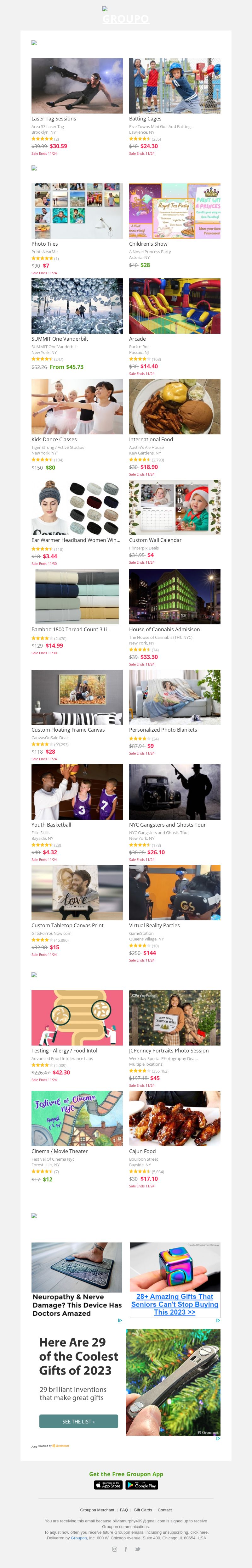View the Batting Cages deal
The height and width of the screenshot is (1568, 252).
[x=175, y=86]
